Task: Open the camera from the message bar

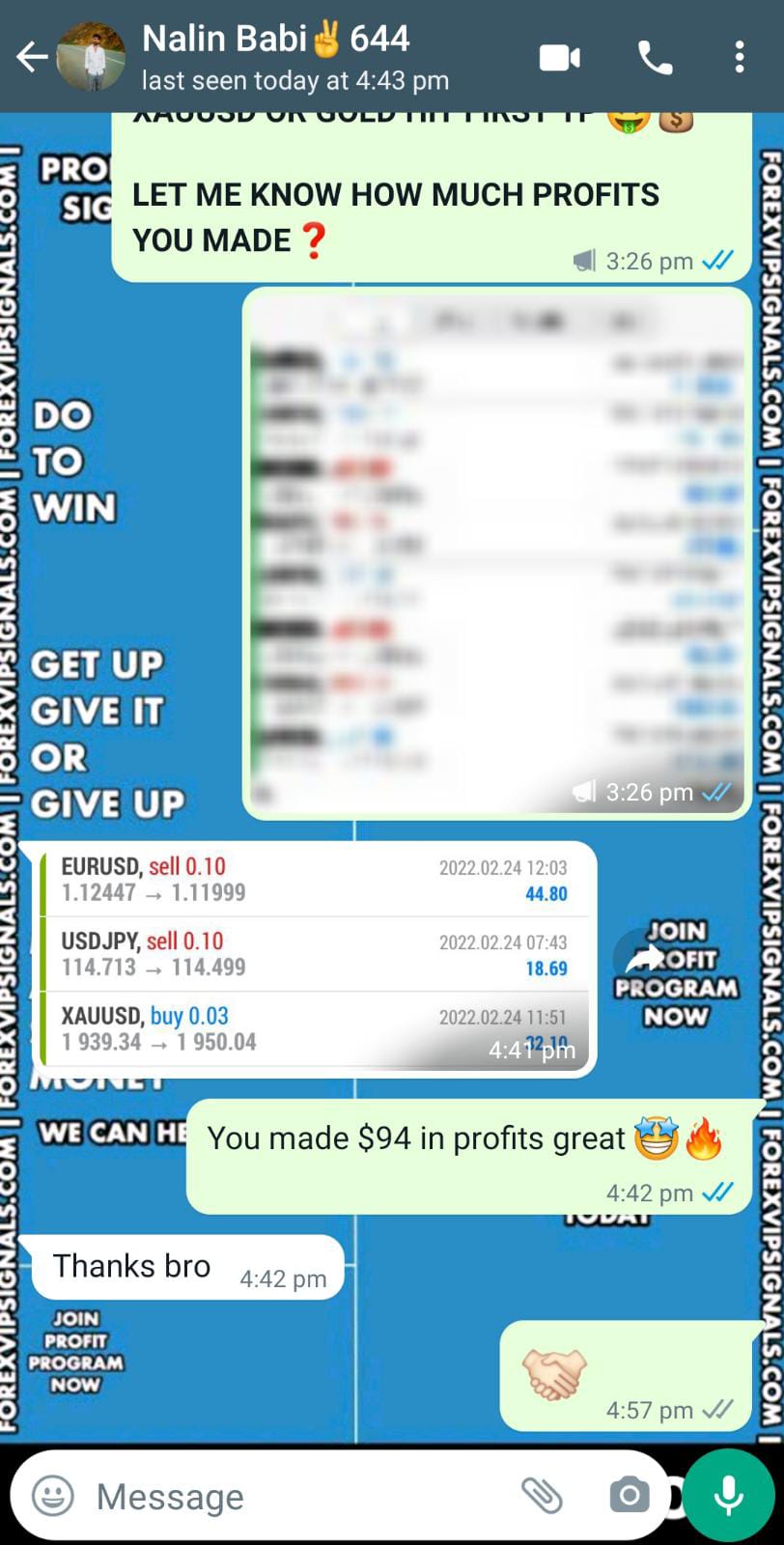Action: tap(630, 1496)
